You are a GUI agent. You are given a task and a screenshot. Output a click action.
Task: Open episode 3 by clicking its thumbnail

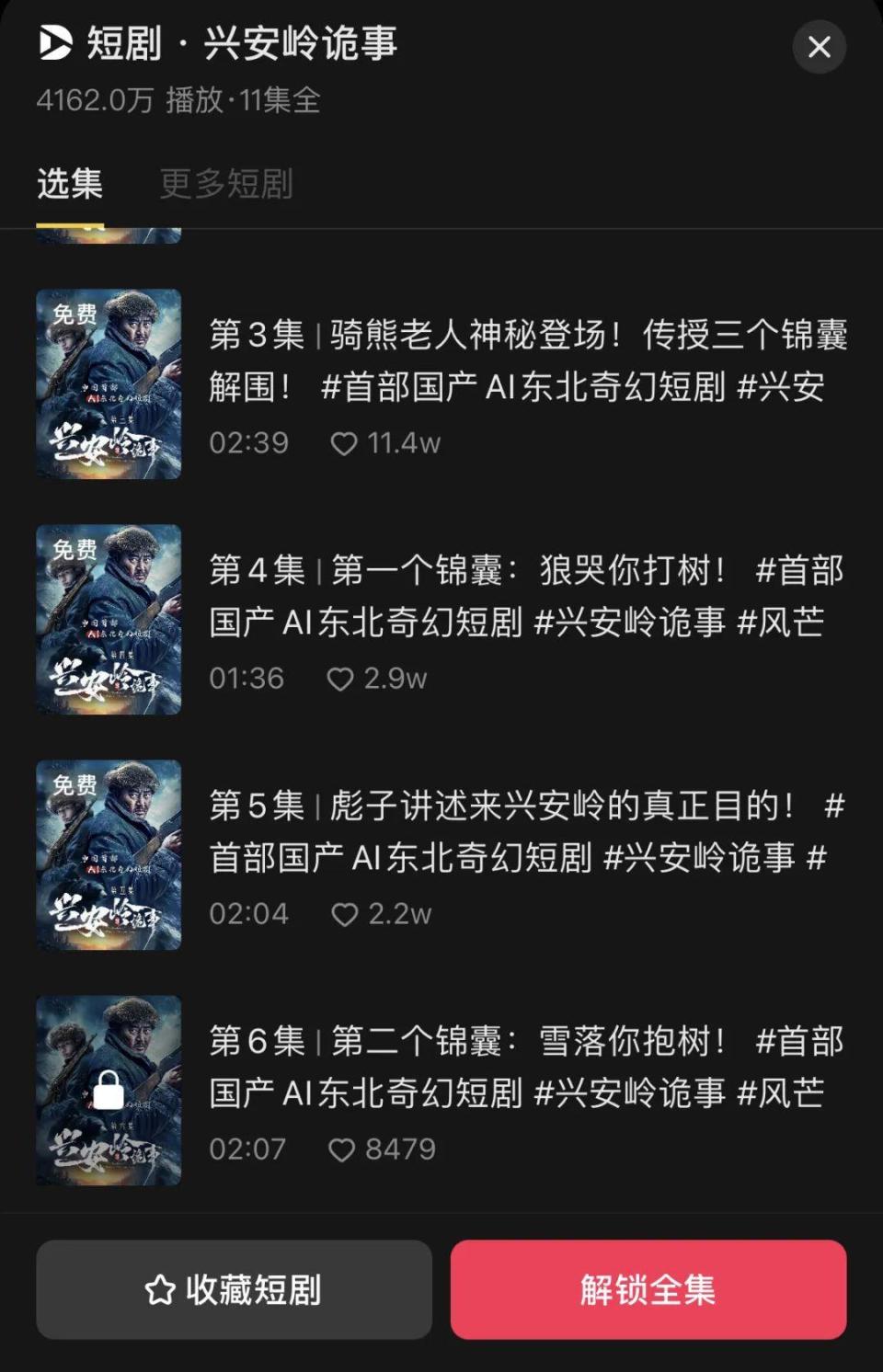108,384
